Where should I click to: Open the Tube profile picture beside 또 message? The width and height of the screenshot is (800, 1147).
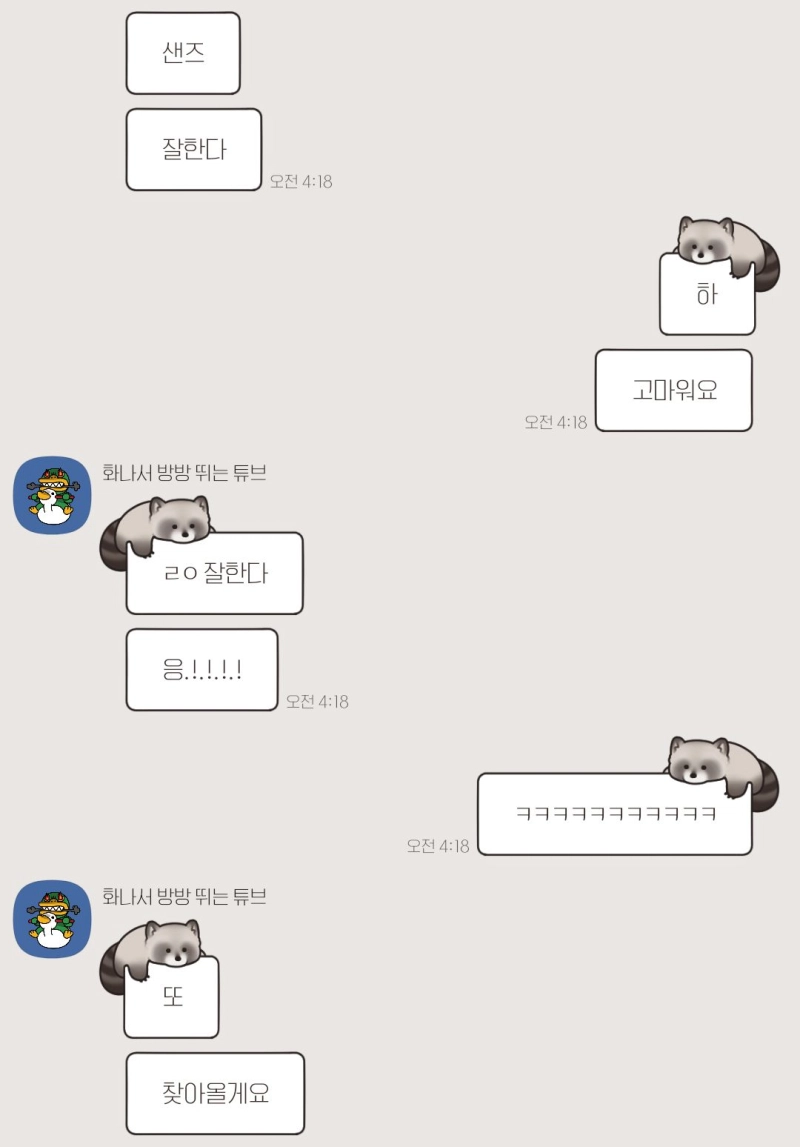(x=52, y=919)
